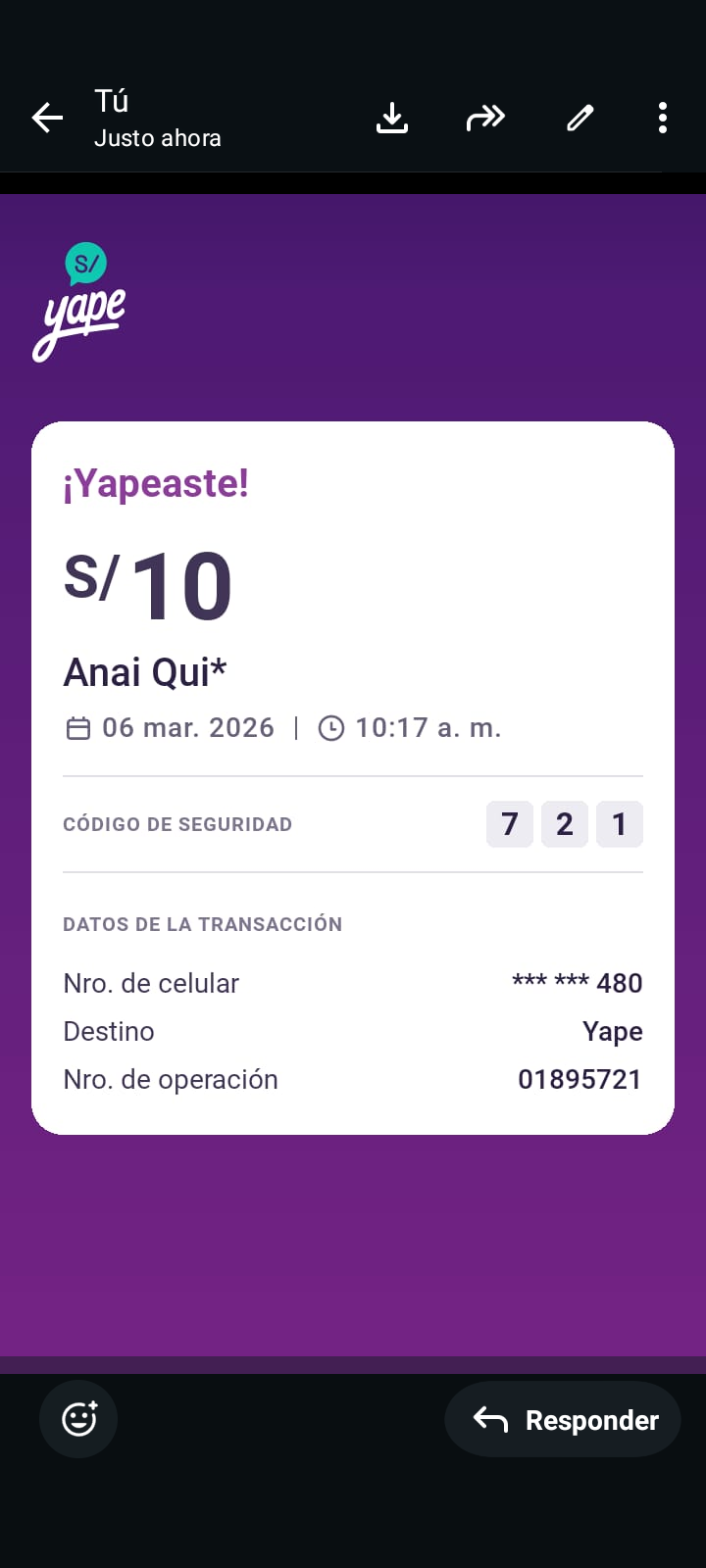Add an emoji reaction to the image
706x1568 pixels.
coord(78,1419)
